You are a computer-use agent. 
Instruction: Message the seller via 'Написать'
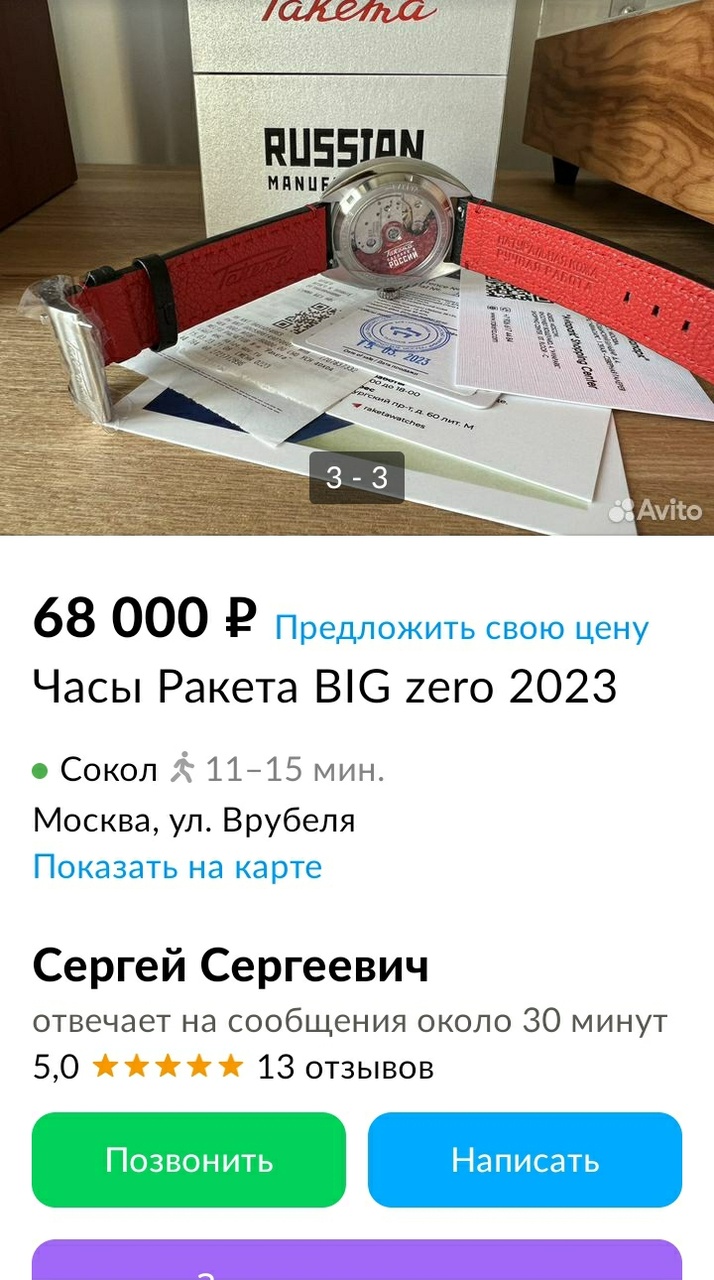(x=525, y=1160)
